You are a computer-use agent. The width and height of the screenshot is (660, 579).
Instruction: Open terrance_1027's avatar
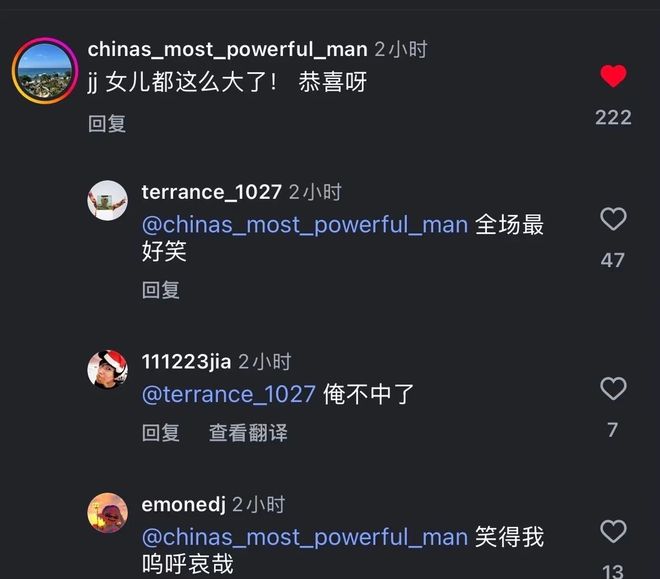[107, 201]
